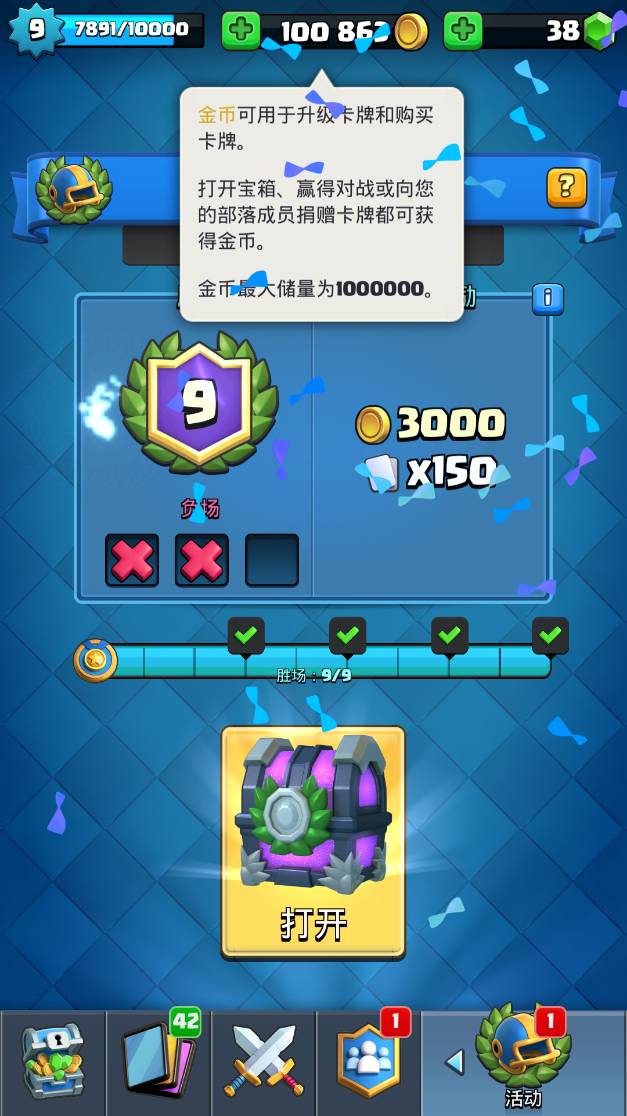Tap the green plus to buy gems
This screenshot has width=627, height=1116.
click(x=462, y=31)
